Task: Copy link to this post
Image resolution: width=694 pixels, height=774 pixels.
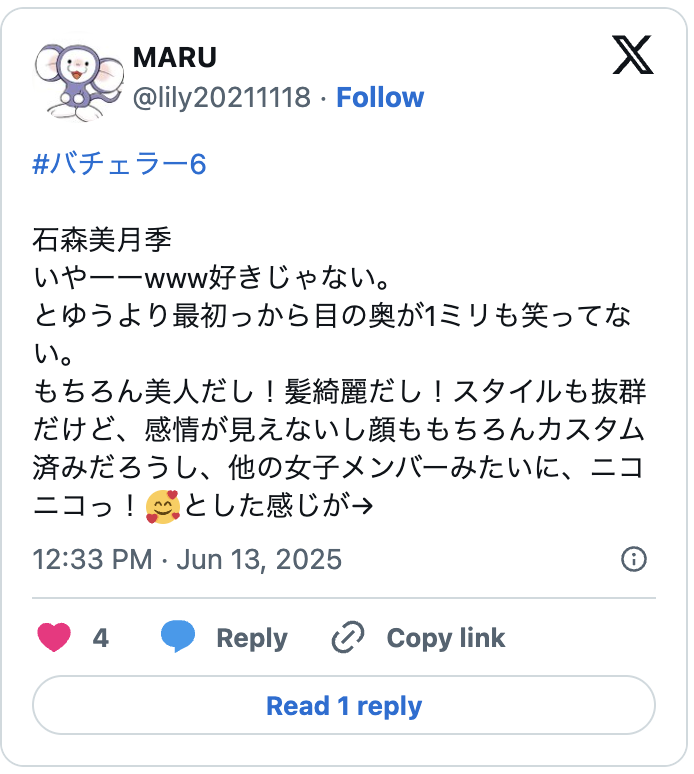Action: click(418, 638)
